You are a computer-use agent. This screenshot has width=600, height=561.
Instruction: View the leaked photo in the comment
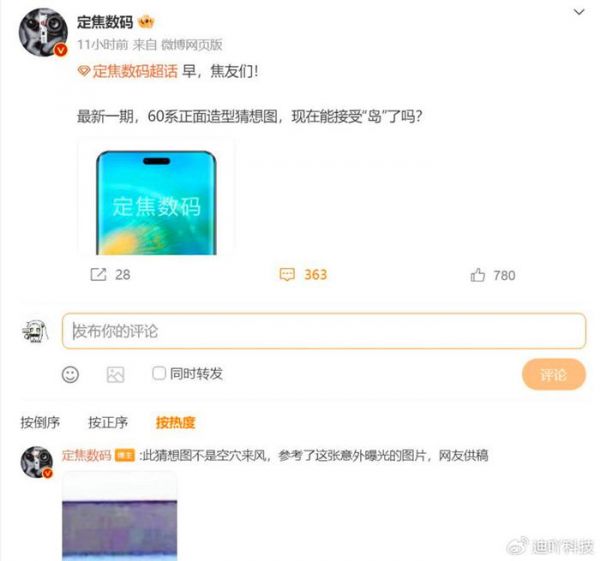[119, 515]
